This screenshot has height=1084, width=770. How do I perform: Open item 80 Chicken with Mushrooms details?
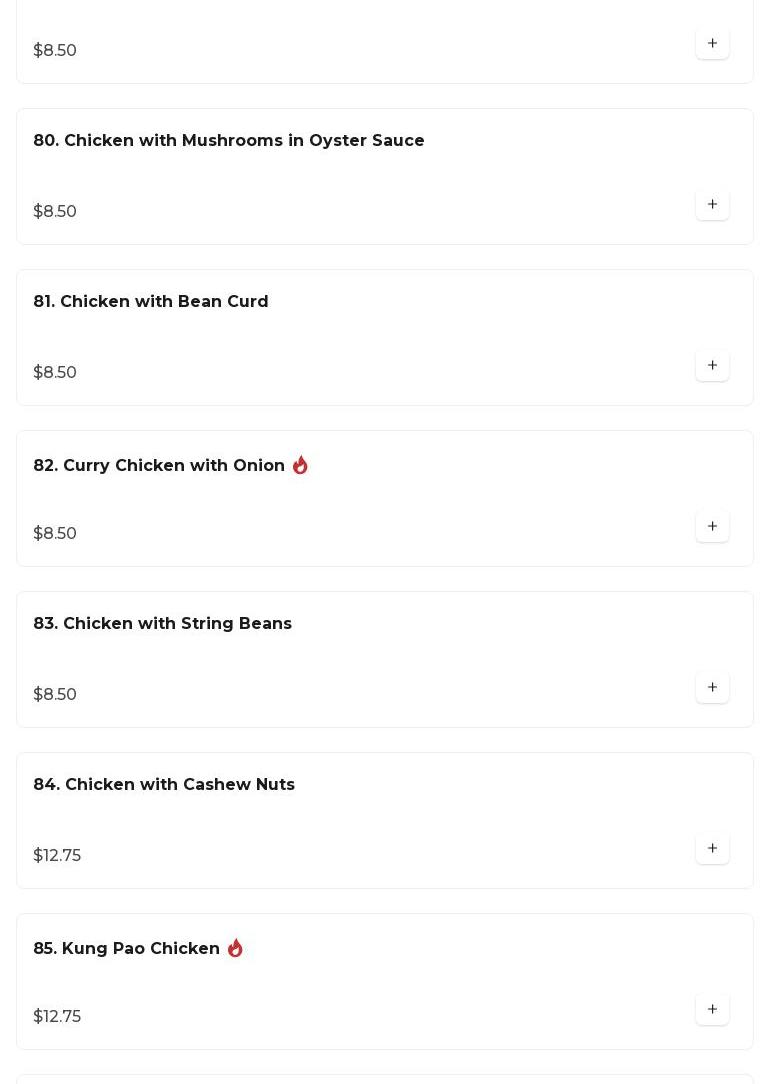coord(229,141)
